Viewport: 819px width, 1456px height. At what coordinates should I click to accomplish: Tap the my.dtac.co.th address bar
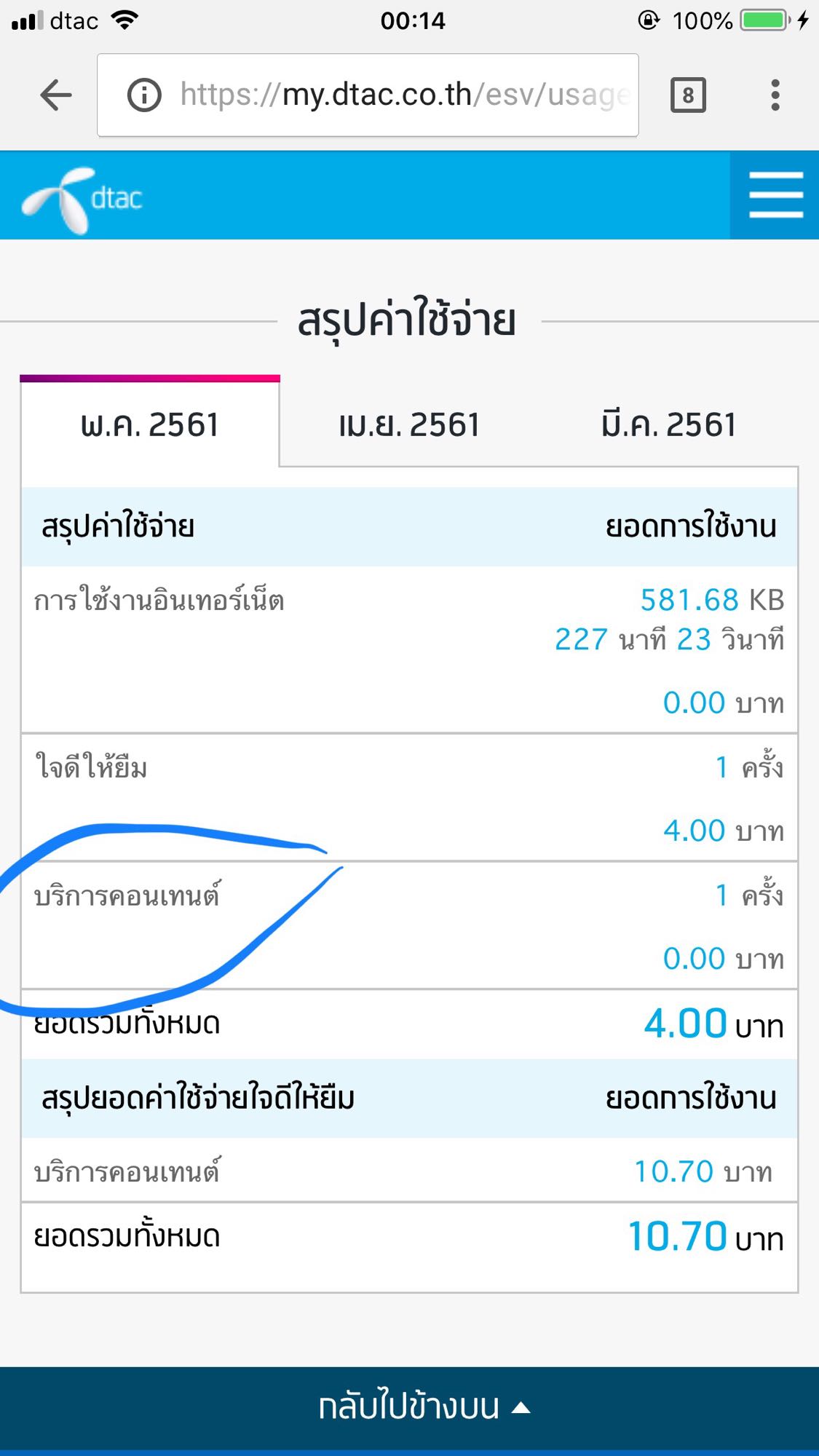(368, 95)
